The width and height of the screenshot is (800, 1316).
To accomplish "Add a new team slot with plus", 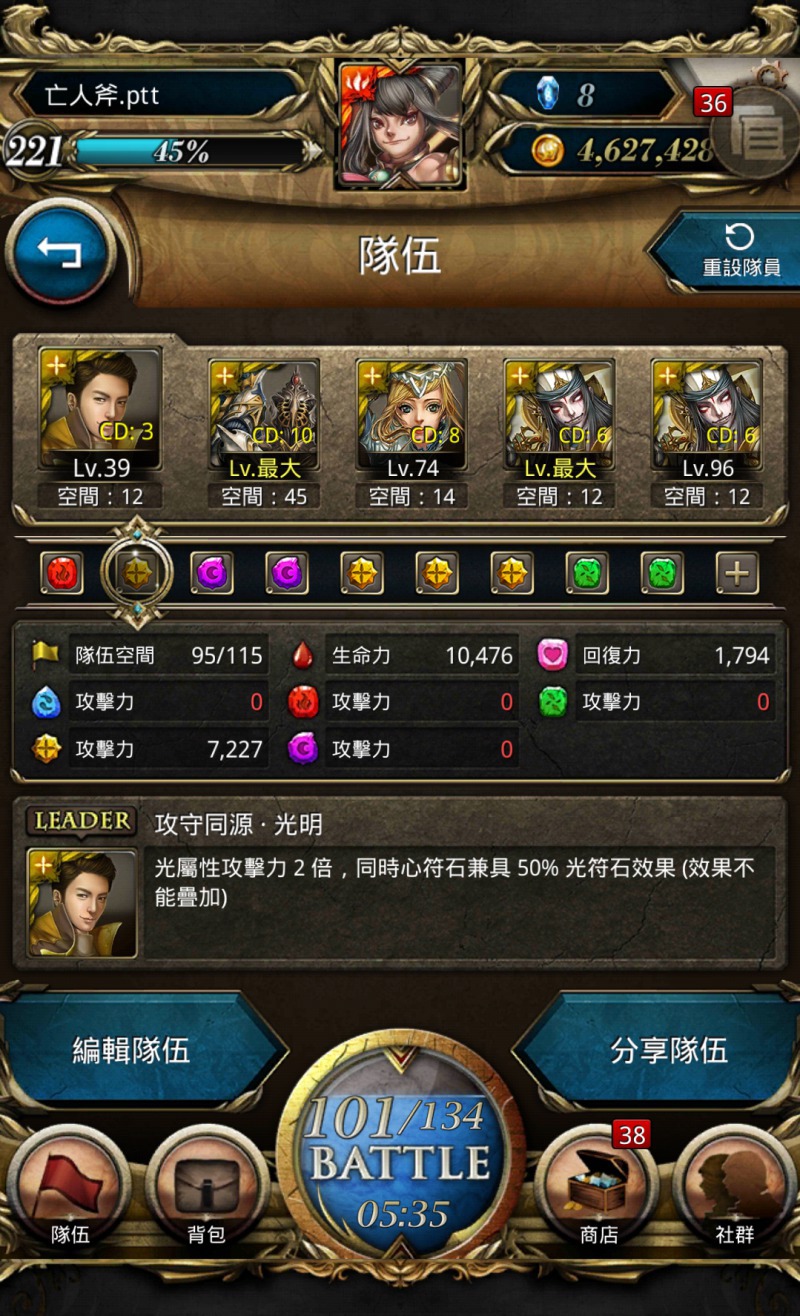I will tap(737, 573).
